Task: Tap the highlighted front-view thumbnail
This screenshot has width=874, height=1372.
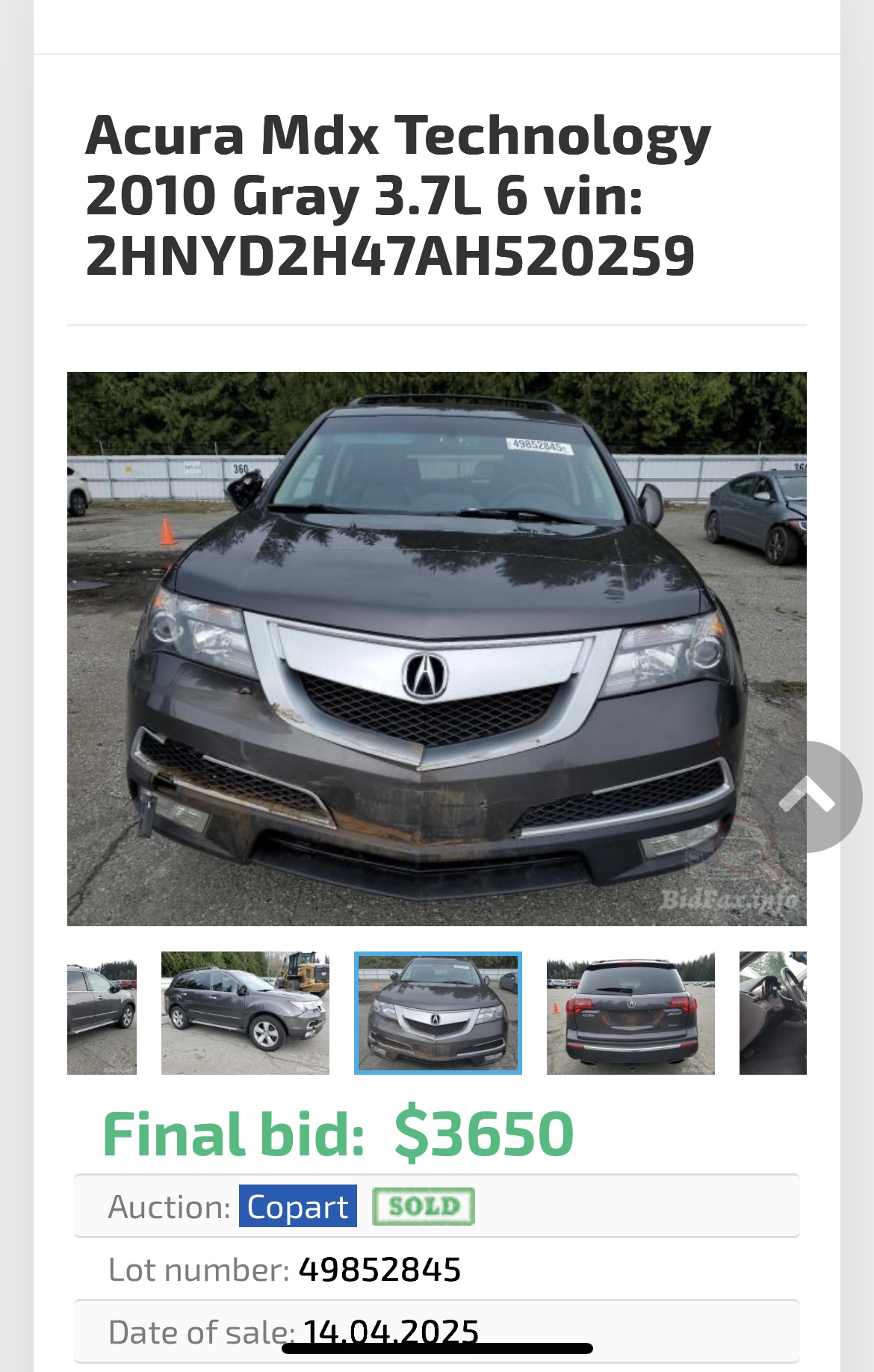Action: coord(438,1013)
